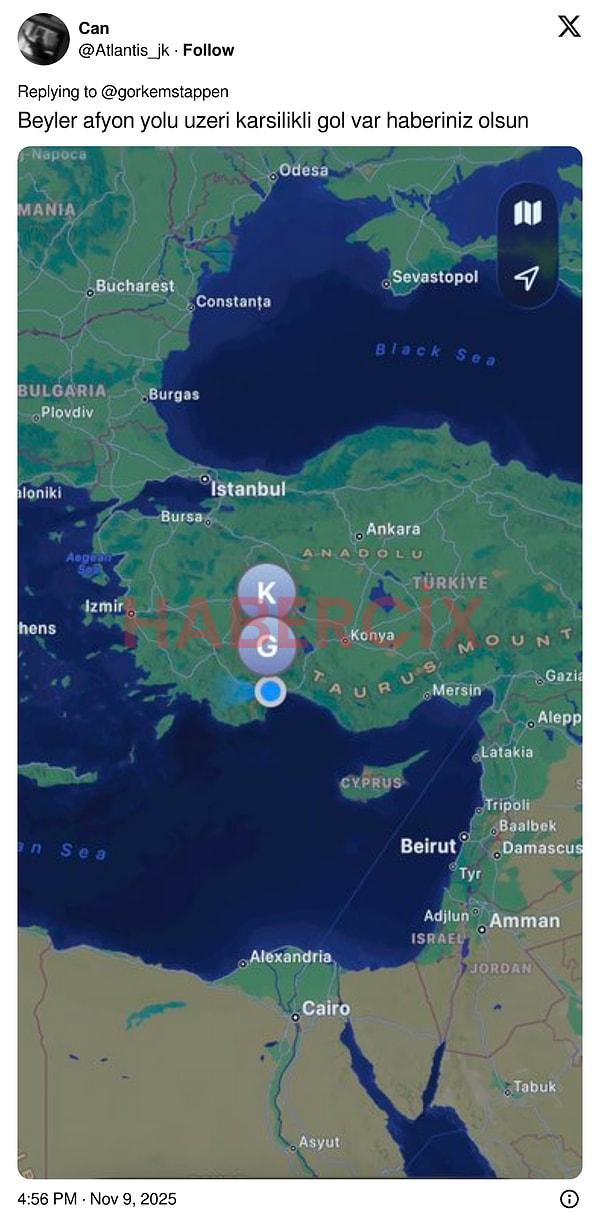Open the @Atlantis_jk handle
Viewport: 600px width, 1229px height.
click(x=124, y=50)
